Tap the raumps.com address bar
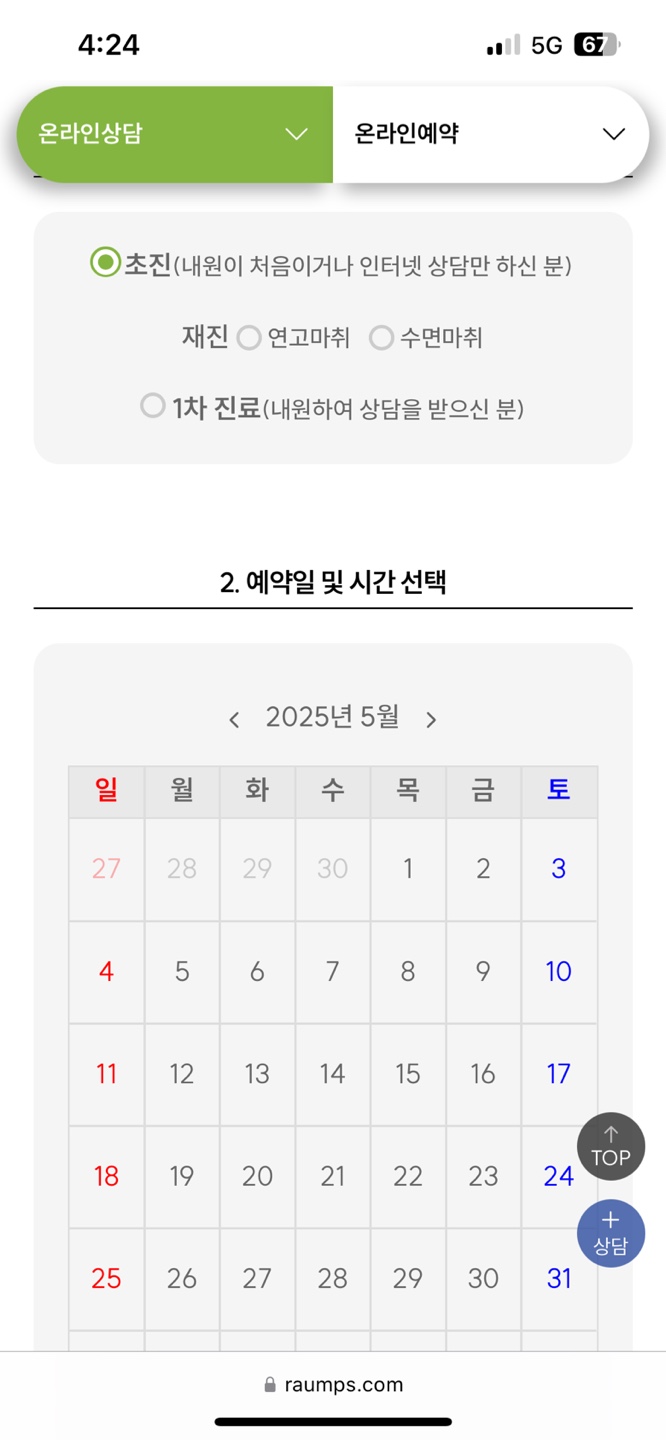This screenshot has height=1440, width=666. tap(333, 1385)
